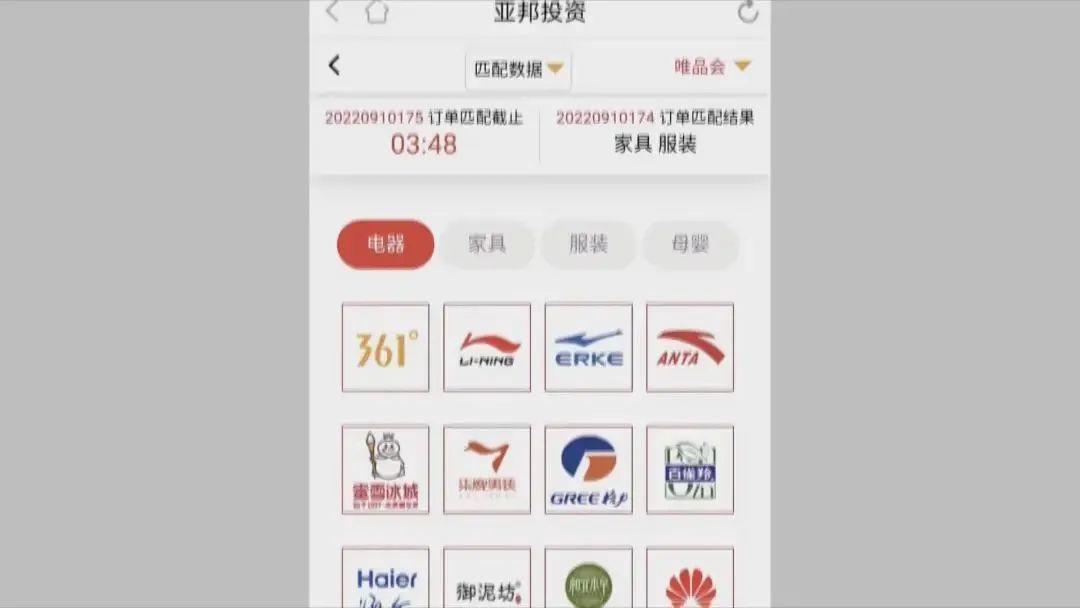Select the Haier brand tile

pyautogui.click(x=385, y=579)
